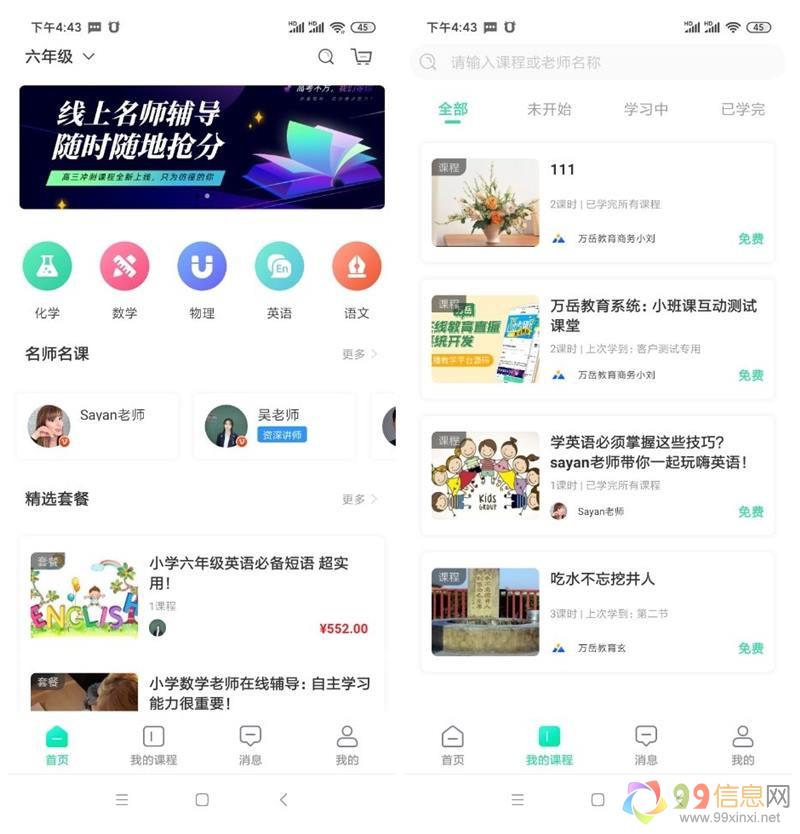Viewport: 800px width, 834px height.
Task: Tap the 请输入课程或老师名称 search field
Action: pos(600,62)
